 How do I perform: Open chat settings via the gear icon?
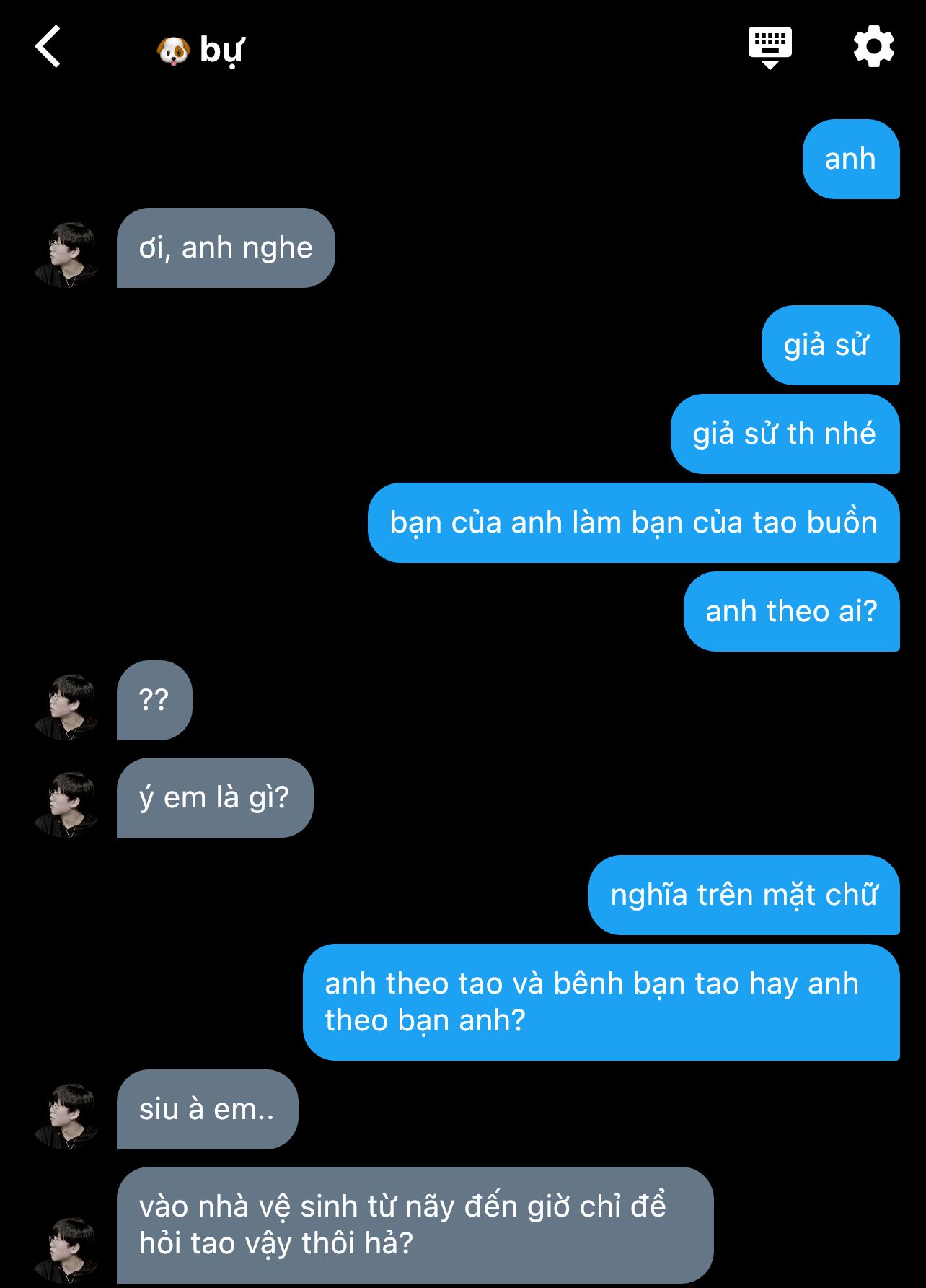(x=873, y=47)
